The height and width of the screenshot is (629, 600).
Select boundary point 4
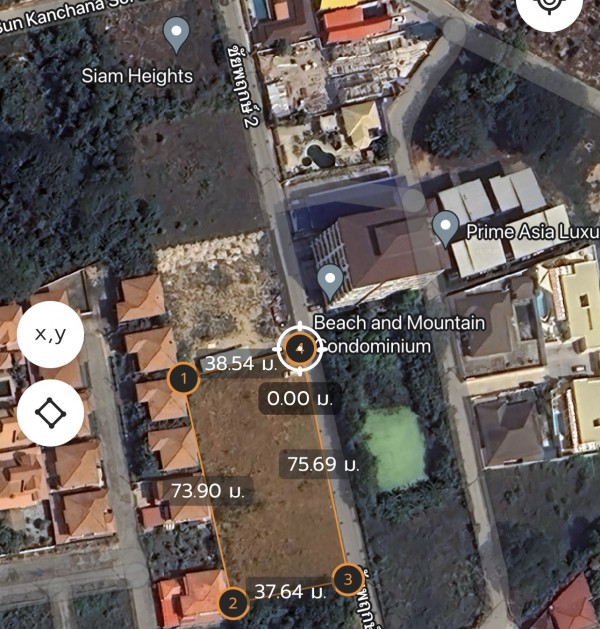298,349
